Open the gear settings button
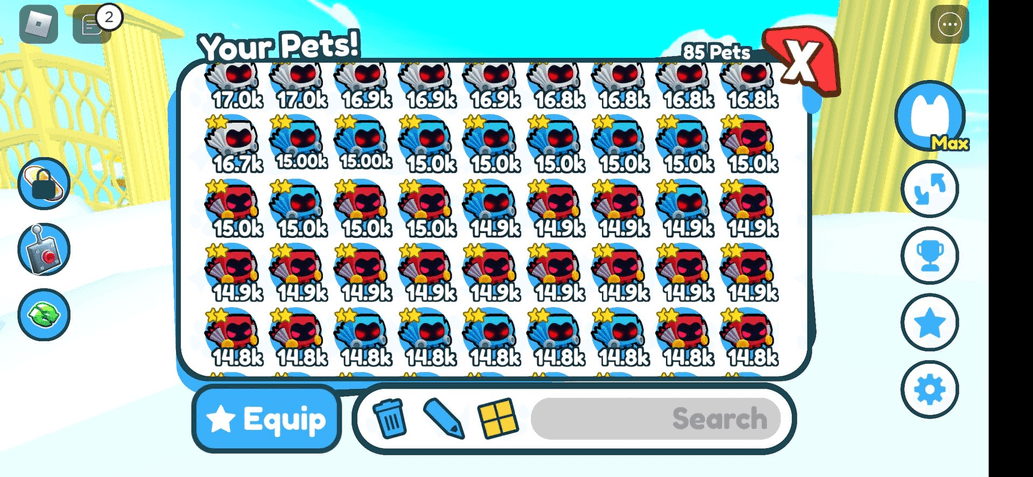The height and width of the screenshot is (477, 1033). pyautogui.click(x=929, y=389)
